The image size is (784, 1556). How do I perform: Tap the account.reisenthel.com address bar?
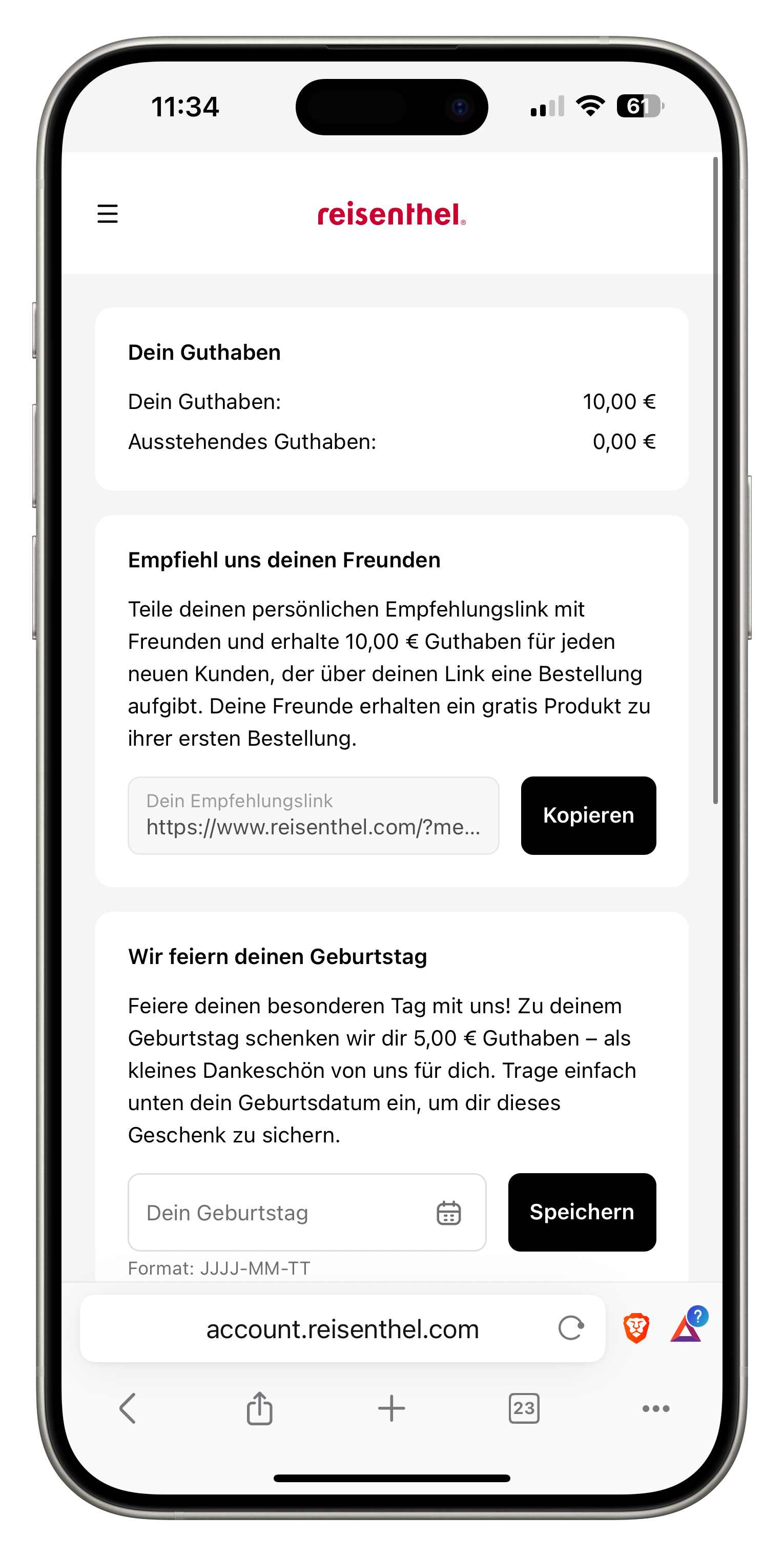click(x=342, y=1329)
